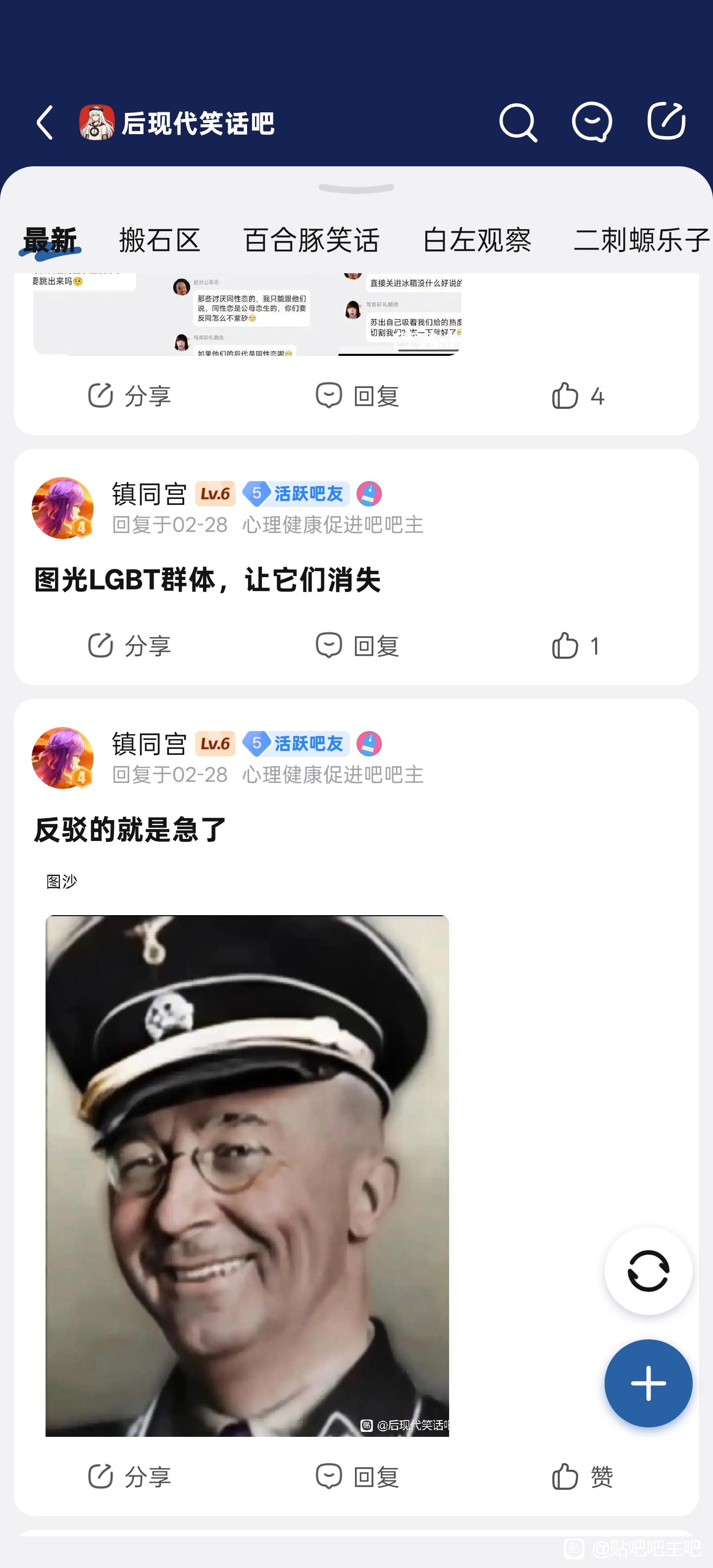Tap 赞 under the 反驳的就是急了 post
The image size is (713, 1568).
click(581, 1477)
